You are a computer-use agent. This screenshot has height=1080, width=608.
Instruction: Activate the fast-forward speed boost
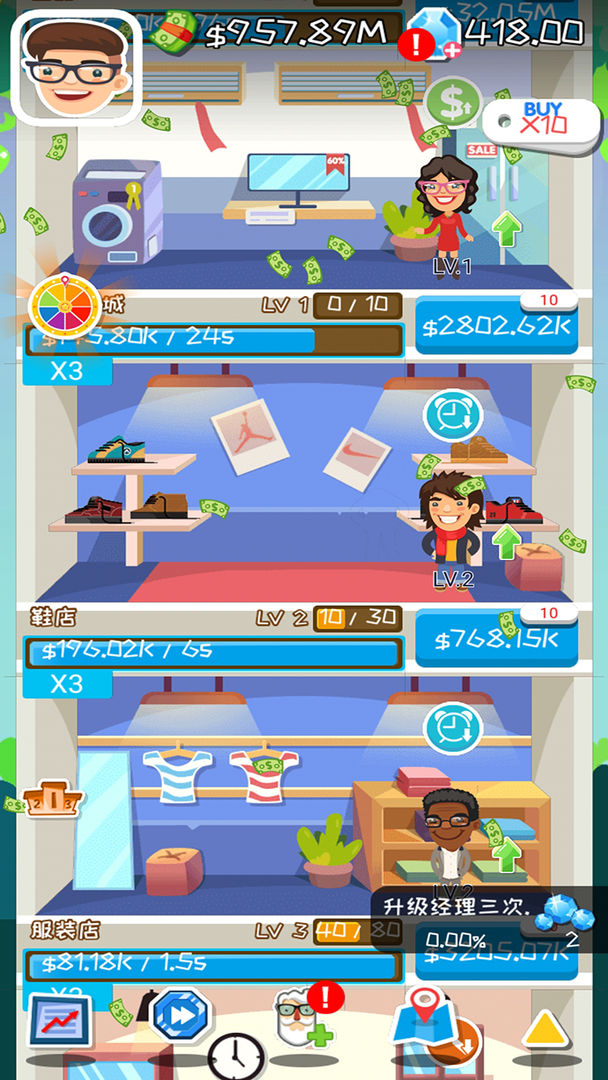[x=181, y=1016]
